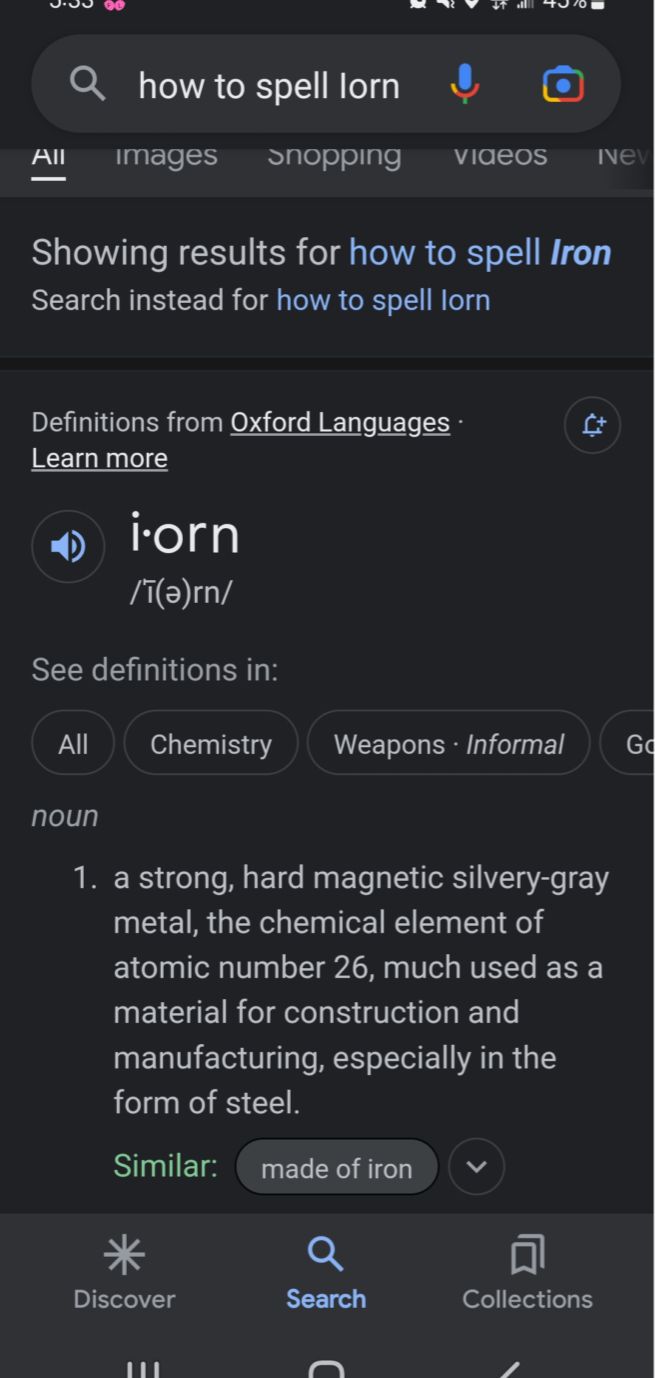Image resolution: width=655 pixels, height=1378 pixels.
Task: Switch to the Videos results tab
Action: [499, 156]
